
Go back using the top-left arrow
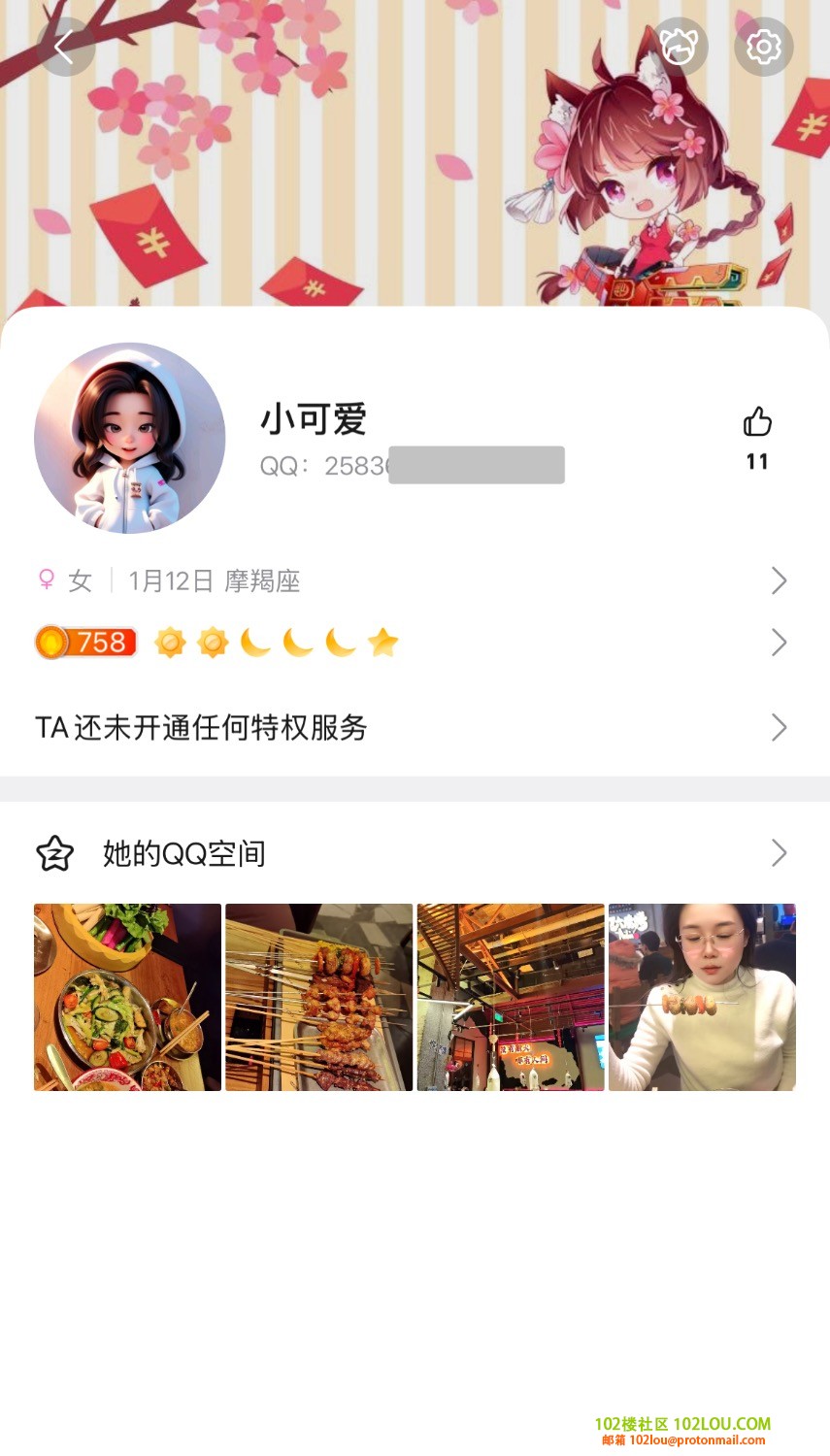click(64, 47)
